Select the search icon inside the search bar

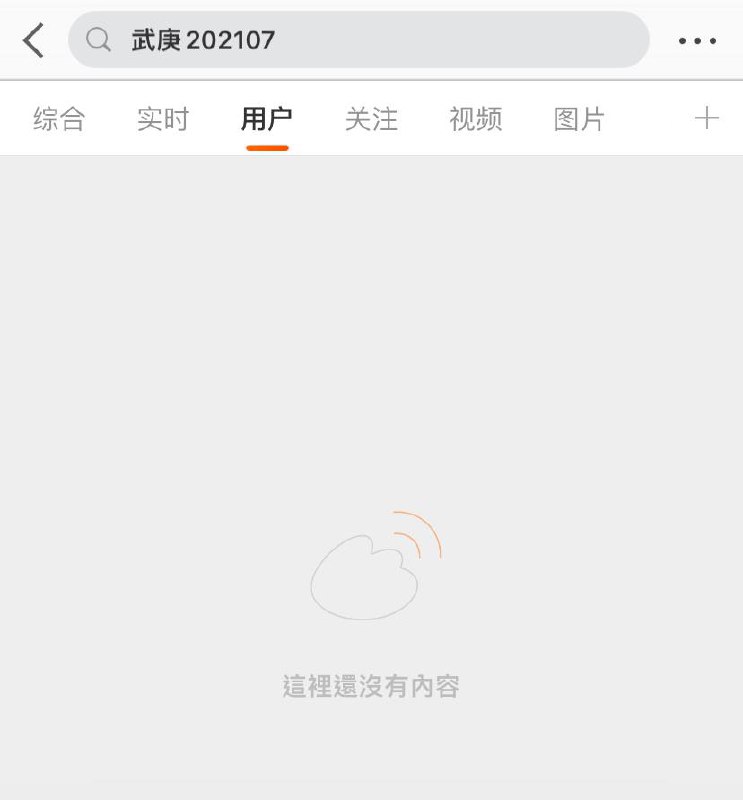[x=97, y=40]
